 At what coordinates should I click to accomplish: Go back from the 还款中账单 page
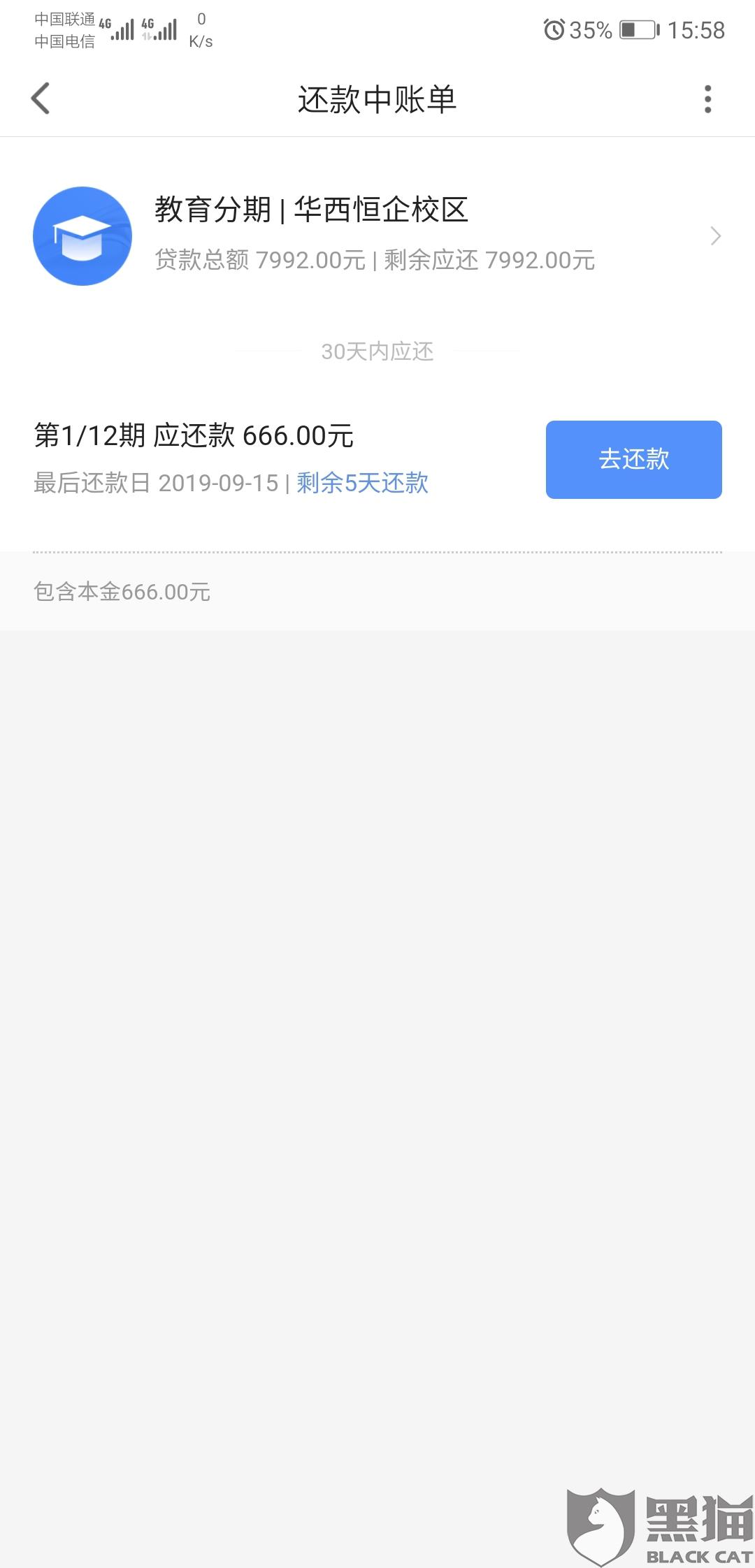pyautogui.click(x=41, y=99)
